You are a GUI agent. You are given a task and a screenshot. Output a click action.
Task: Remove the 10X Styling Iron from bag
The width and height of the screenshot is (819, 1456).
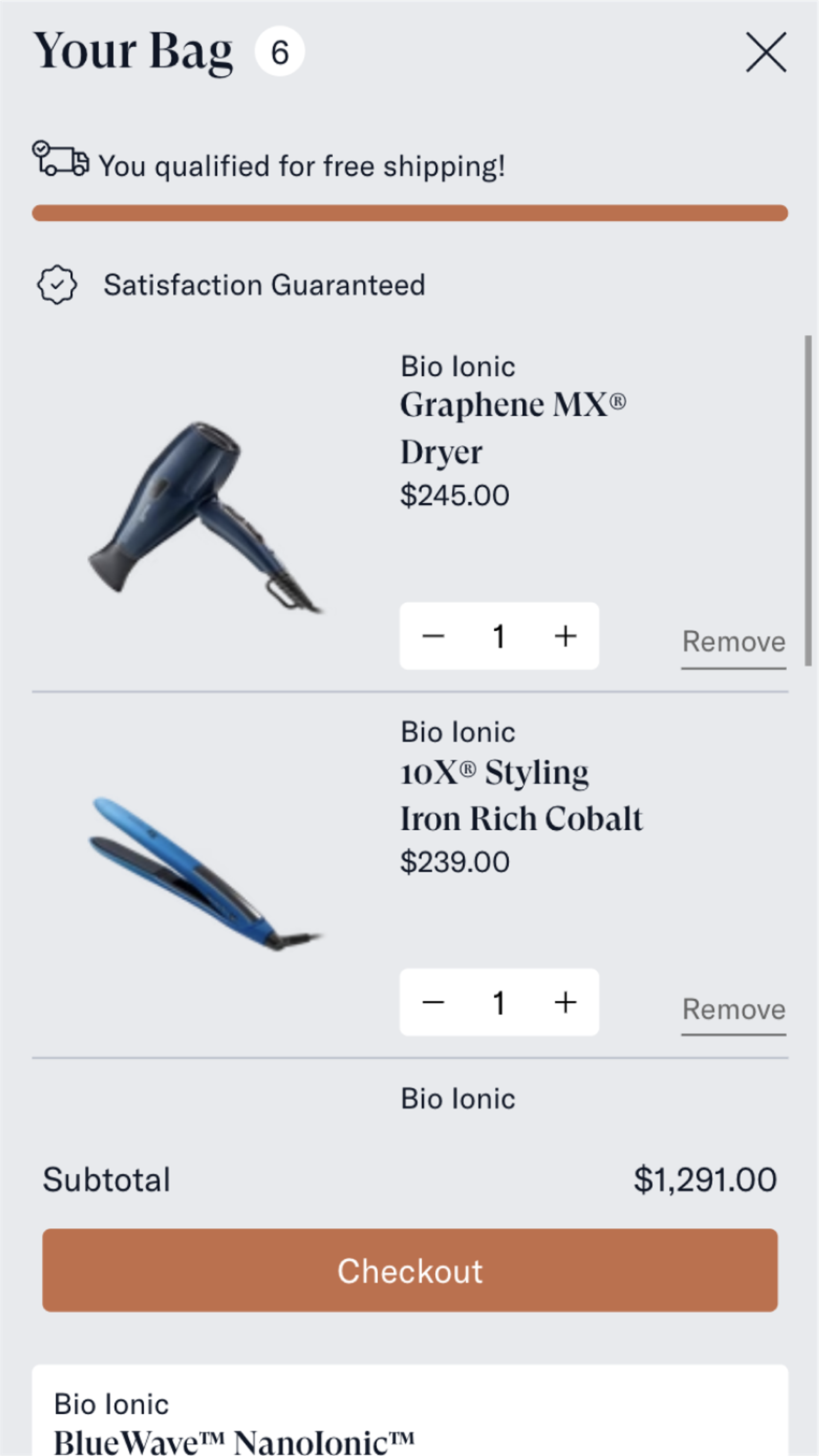[x=733, y=1008]
